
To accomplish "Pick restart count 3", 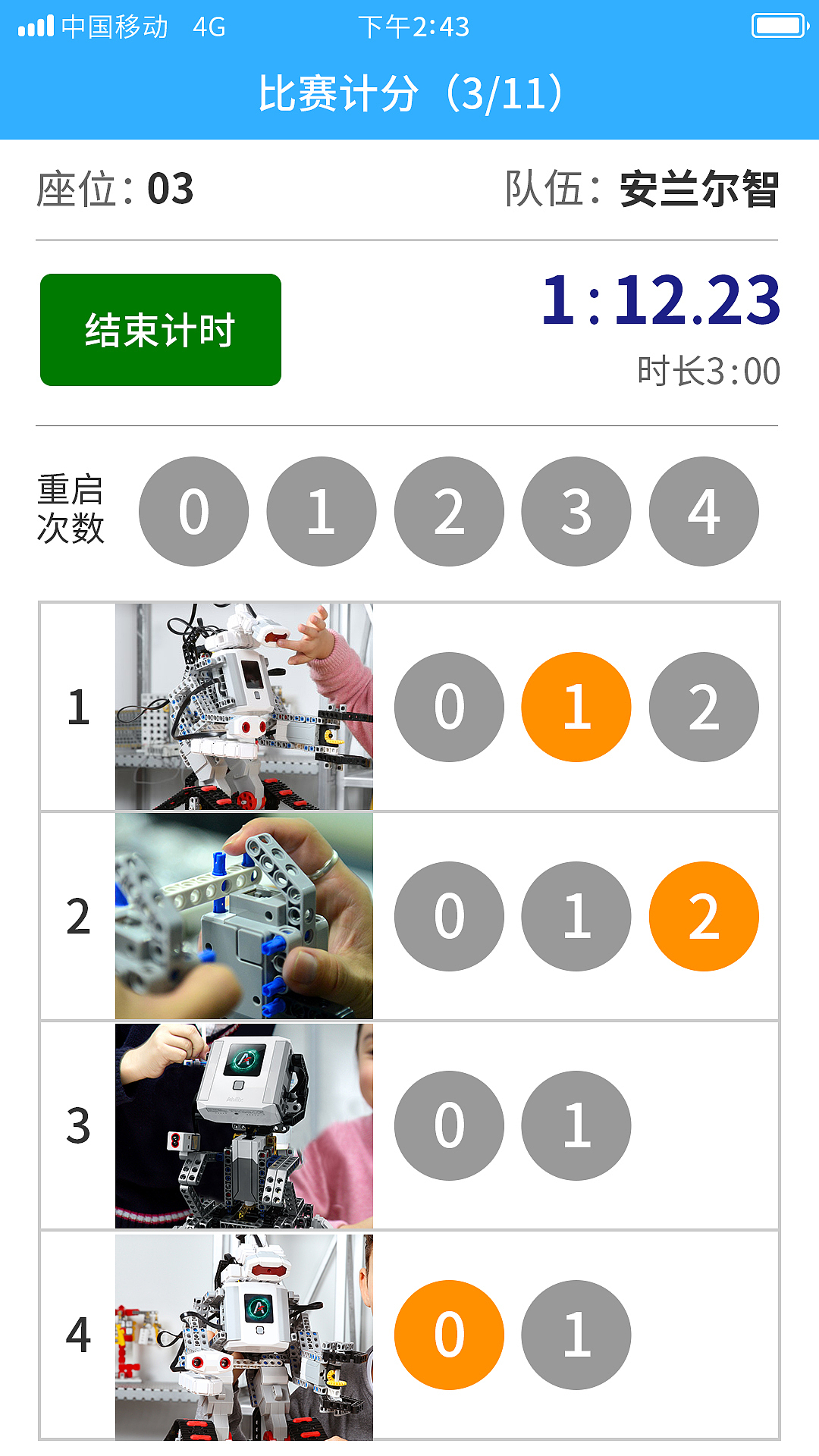I will point(576,511).
